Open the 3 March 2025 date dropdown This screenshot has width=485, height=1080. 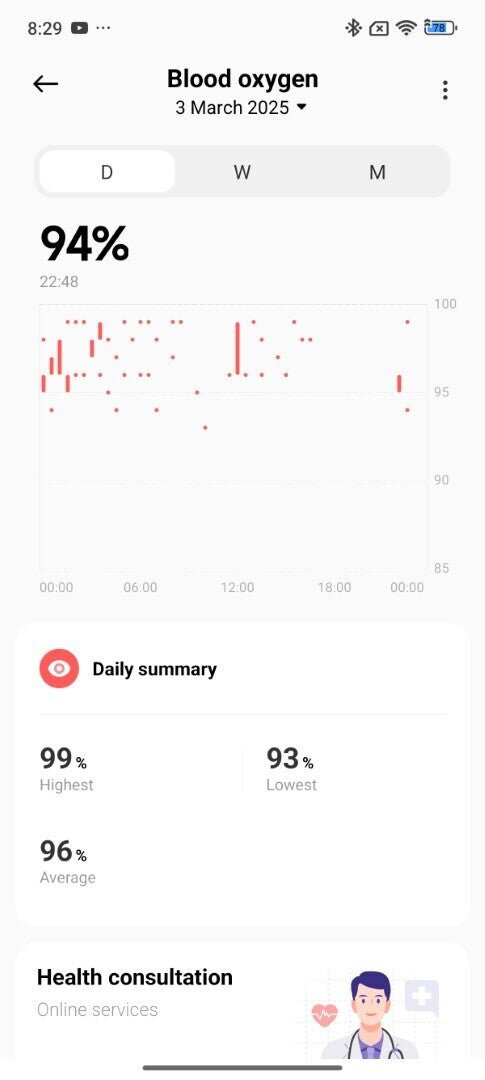pos(240,108)
